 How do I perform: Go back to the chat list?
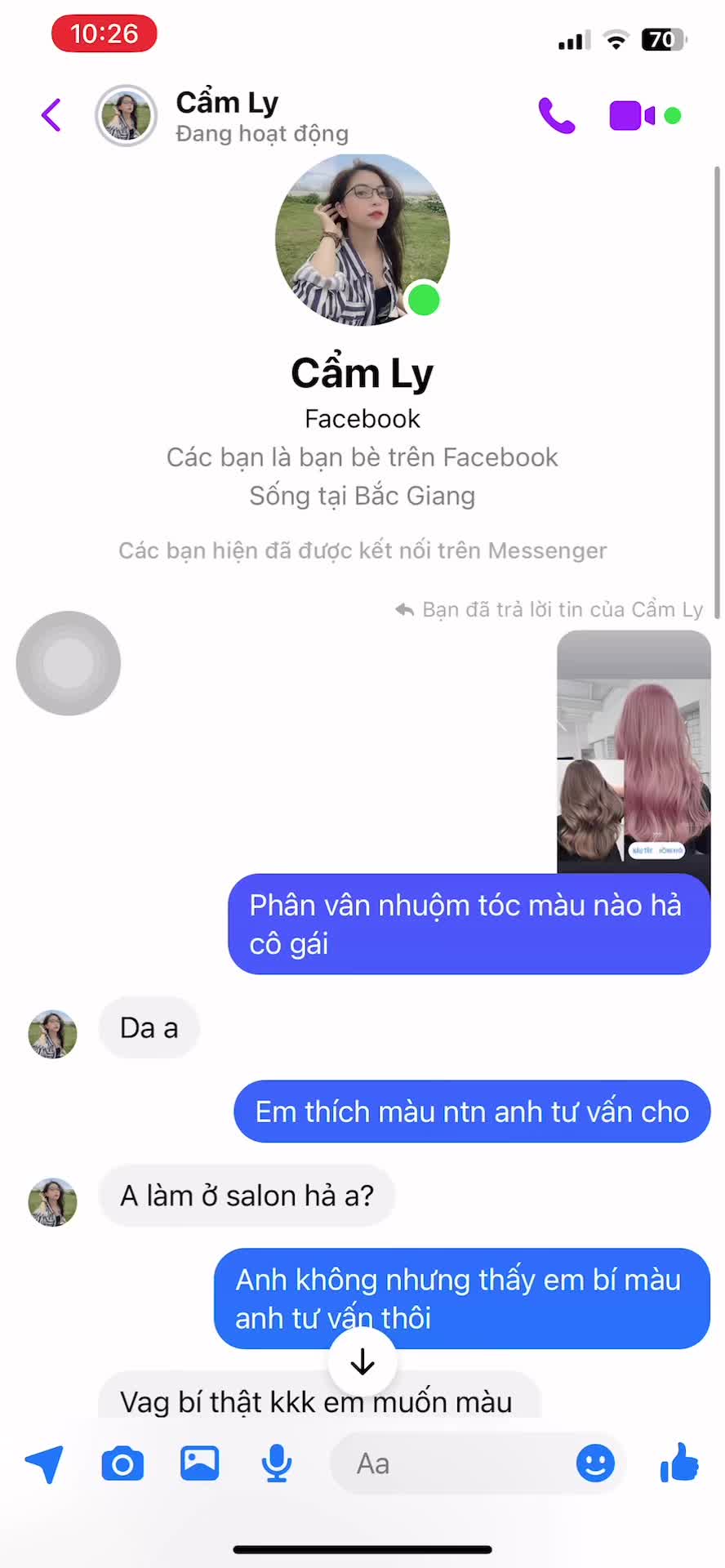pos(51,115)
